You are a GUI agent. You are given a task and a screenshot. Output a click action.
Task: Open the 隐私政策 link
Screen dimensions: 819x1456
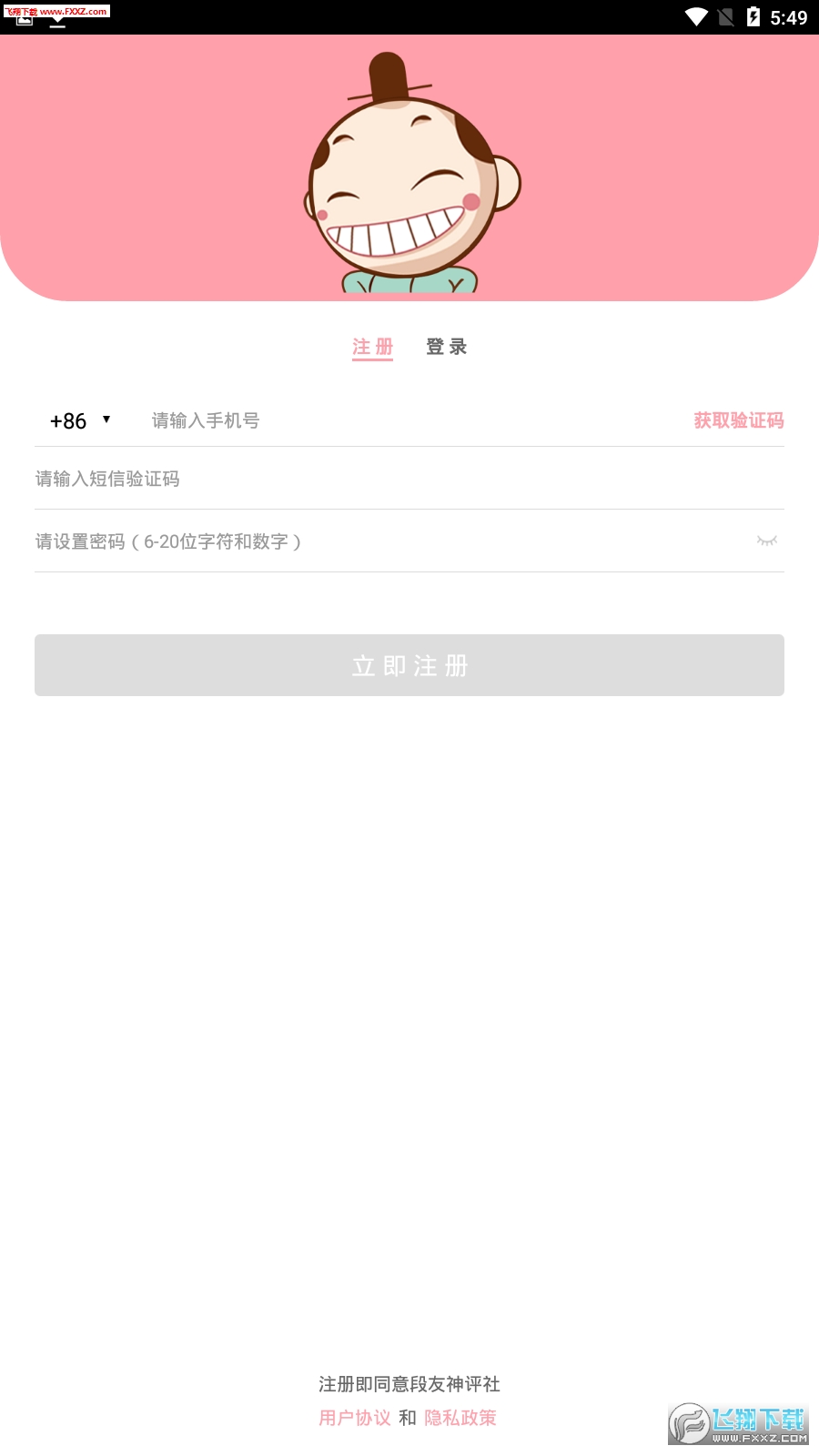click(x=460, y=1418)
